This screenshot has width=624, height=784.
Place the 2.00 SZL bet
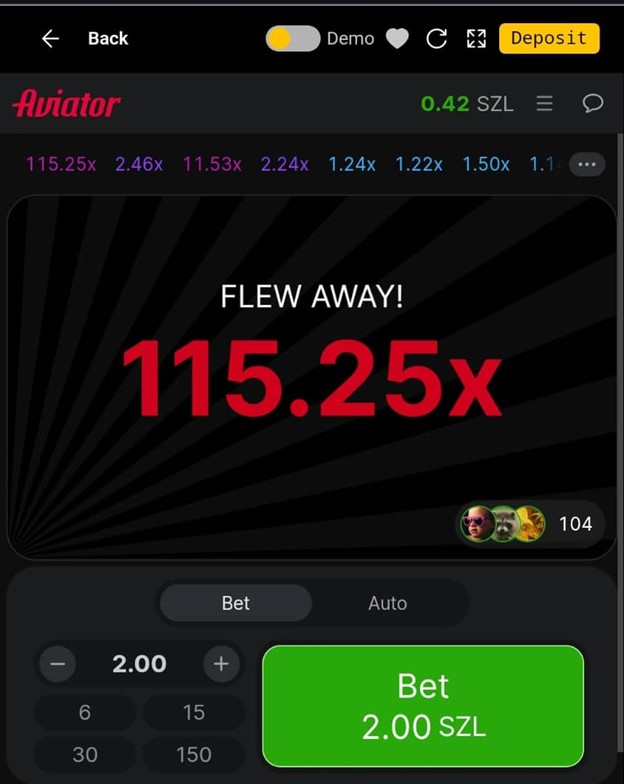[x=423, y=706]
